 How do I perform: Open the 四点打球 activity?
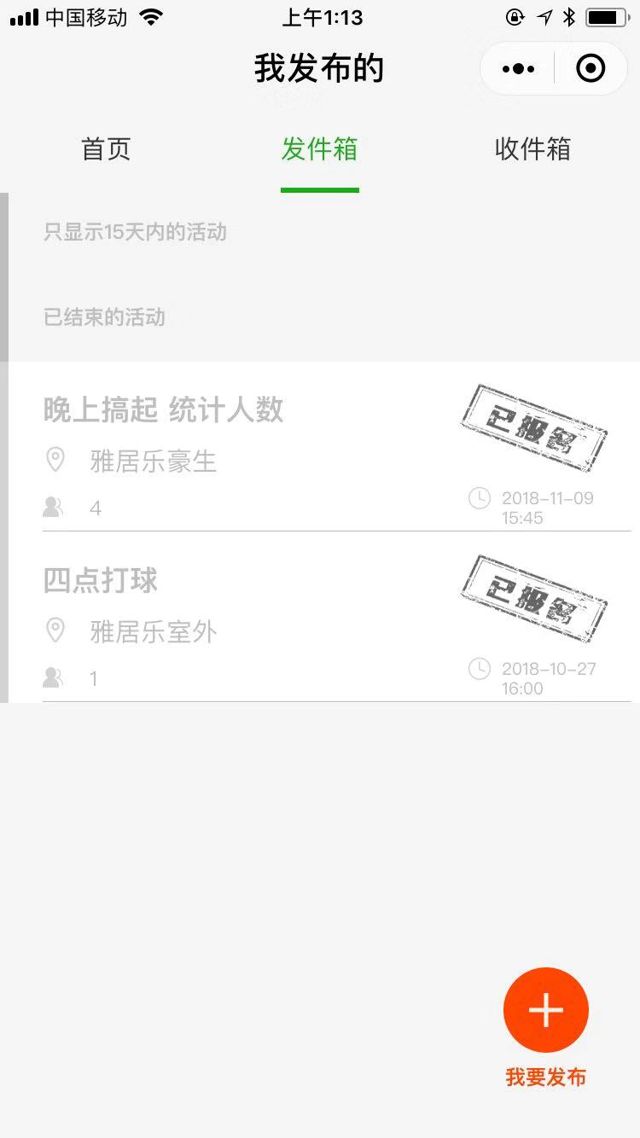(320, 617)
